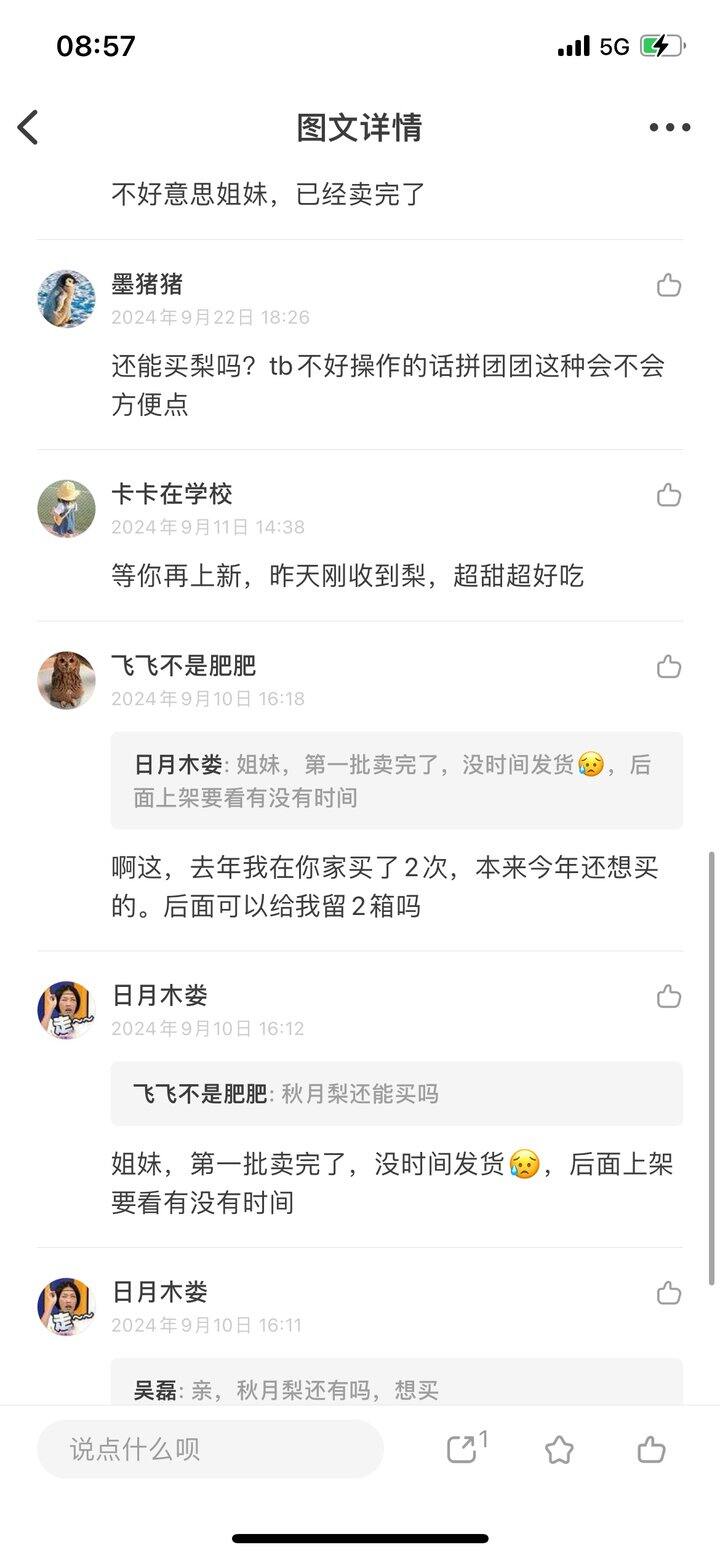Like 日月木娄's 16:12 comment
The image size is (720, 1558).
coord(668,995)
